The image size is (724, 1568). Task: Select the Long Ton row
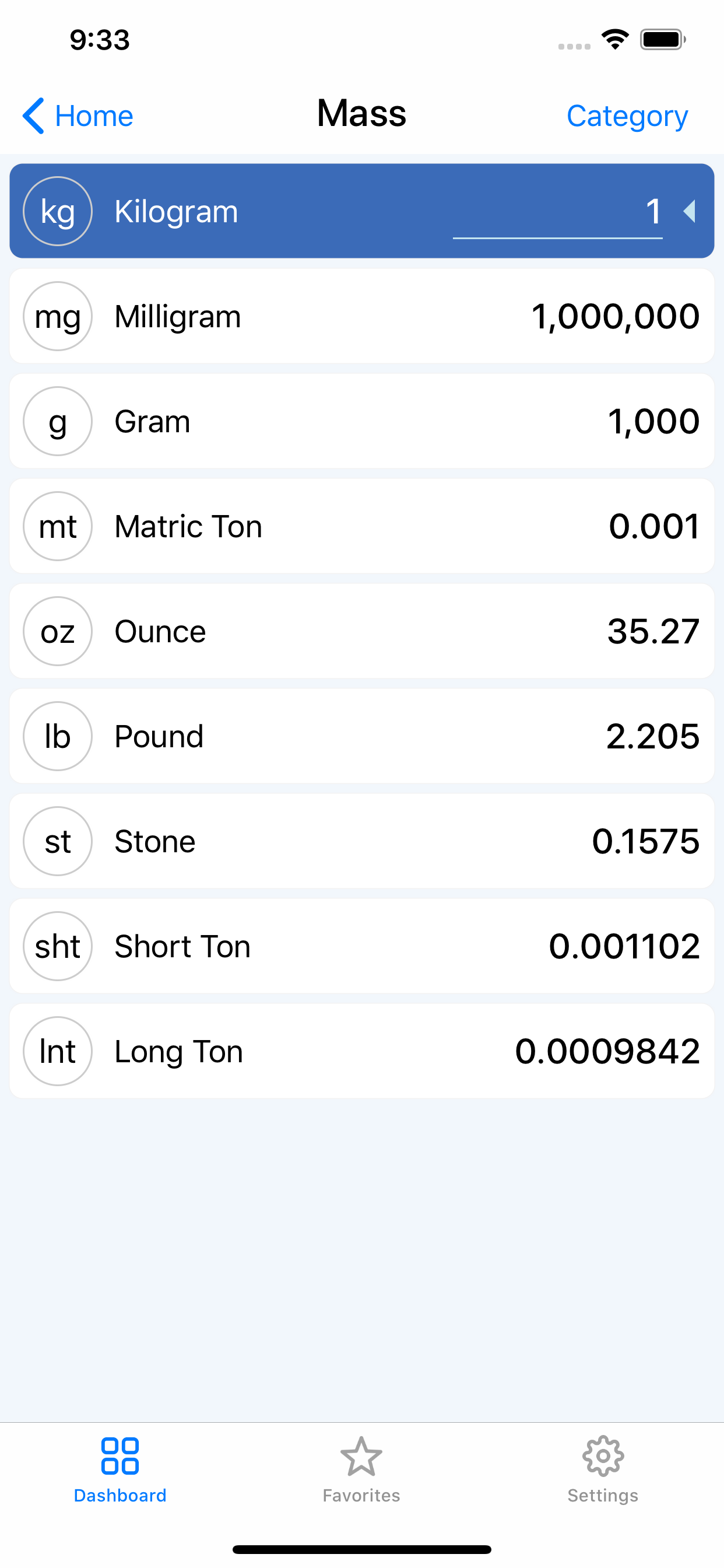pos(362,1051)
